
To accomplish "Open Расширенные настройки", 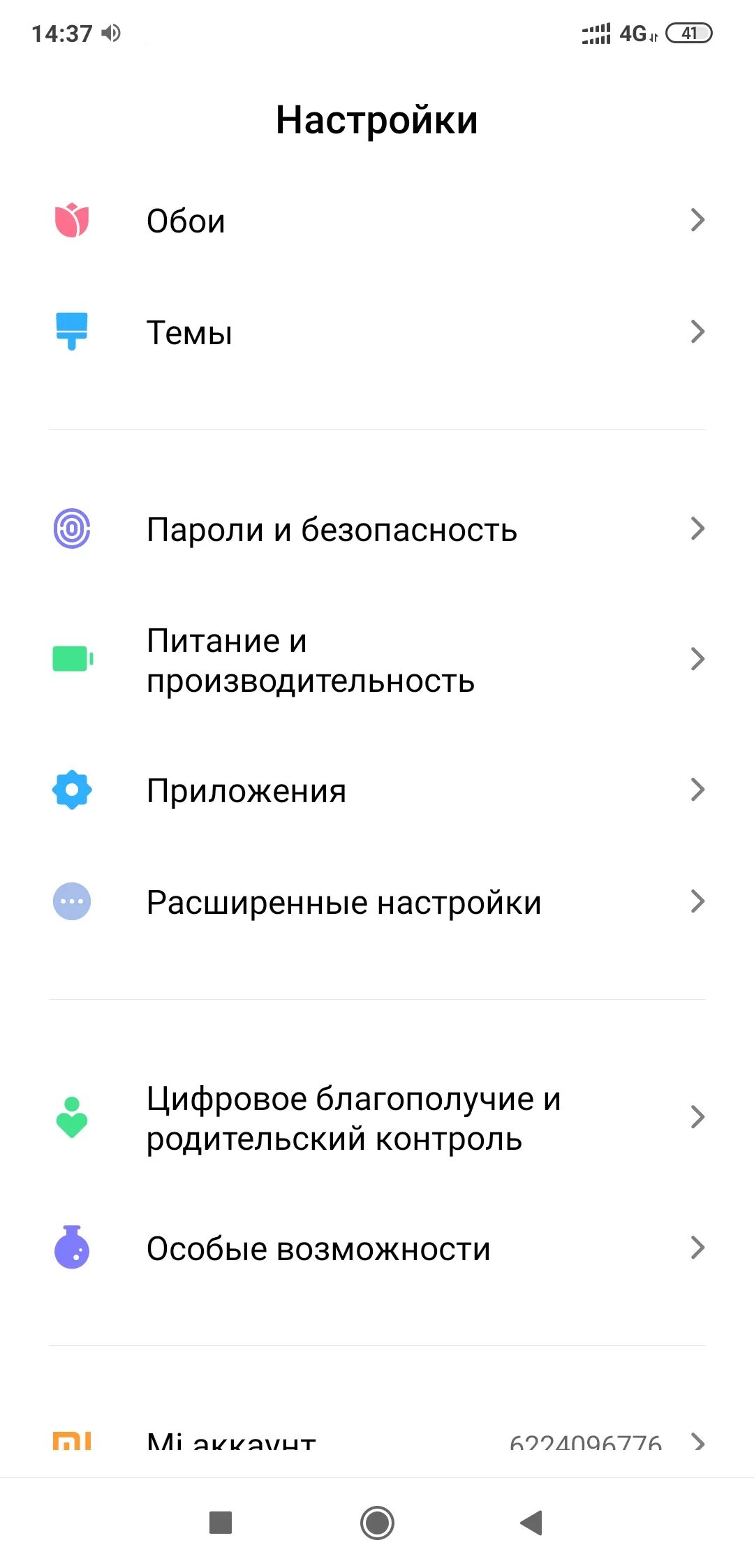I will coord(377,902).
